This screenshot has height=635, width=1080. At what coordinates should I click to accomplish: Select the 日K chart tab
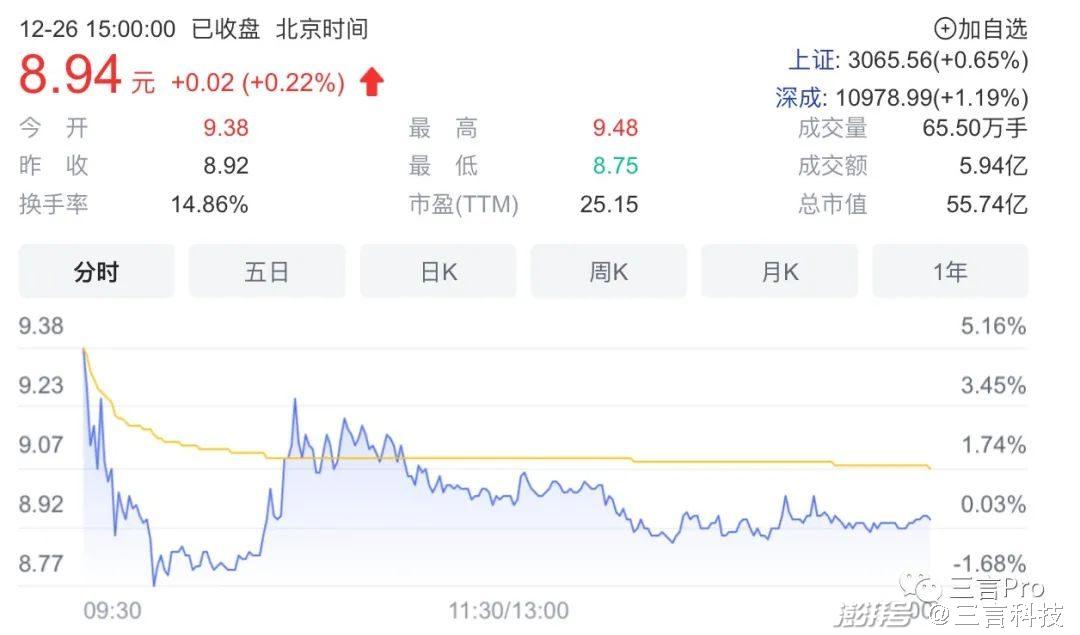438,271
